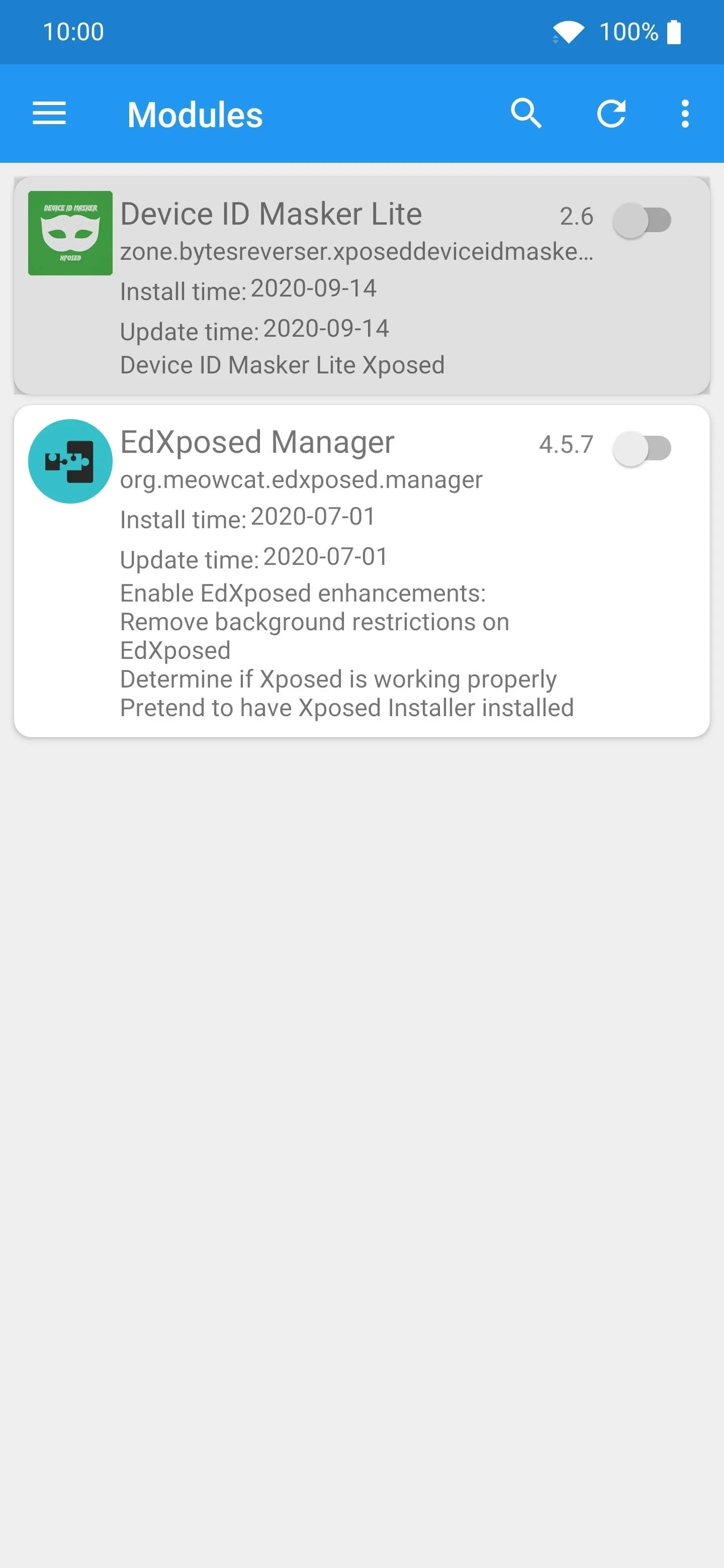This screenshot has width=724, height=1568.
Task: Open the three-dot overflow menu
Action: pos(685,114)
